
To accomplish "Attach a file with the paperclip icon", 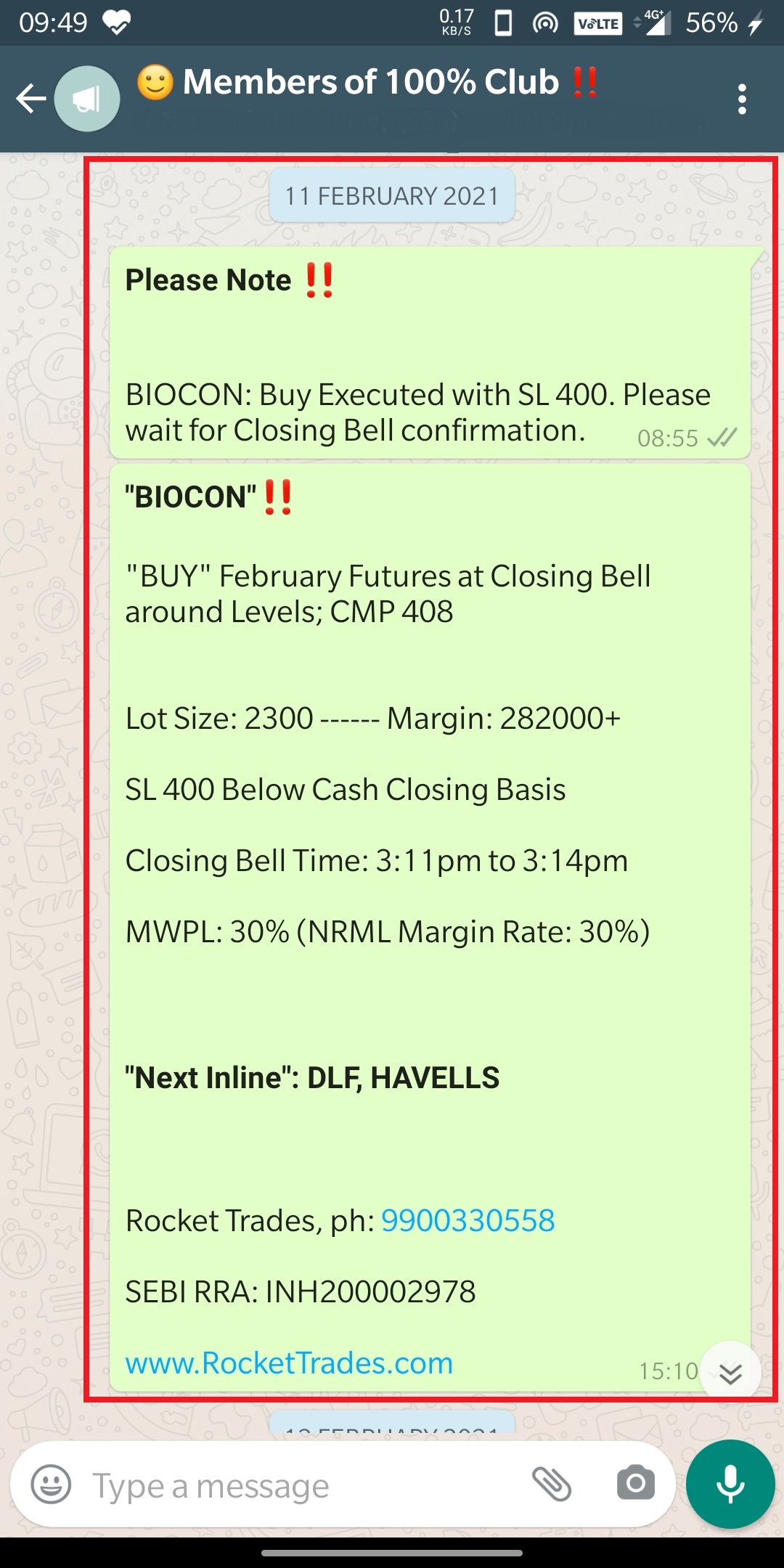I will [x=552, y=1484].
